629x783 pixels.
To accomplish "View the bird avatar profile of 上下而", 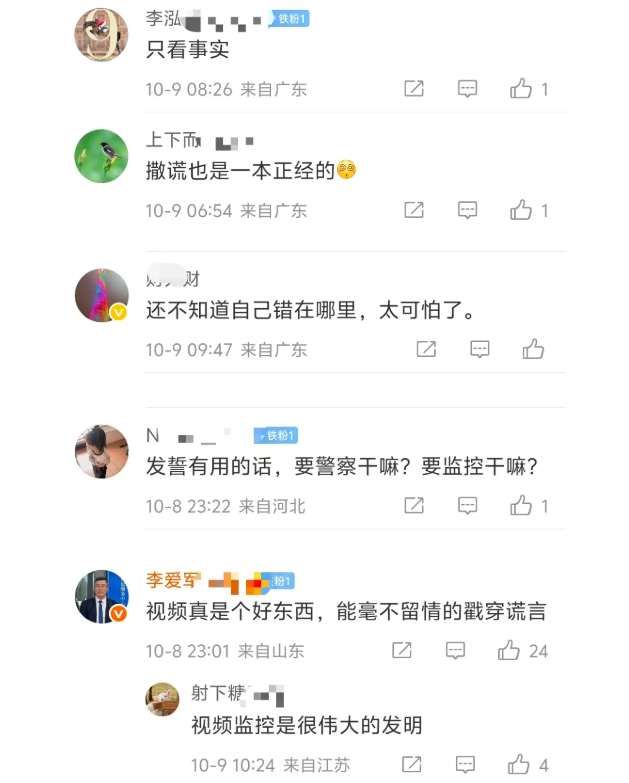I will (x=101, y=156).
